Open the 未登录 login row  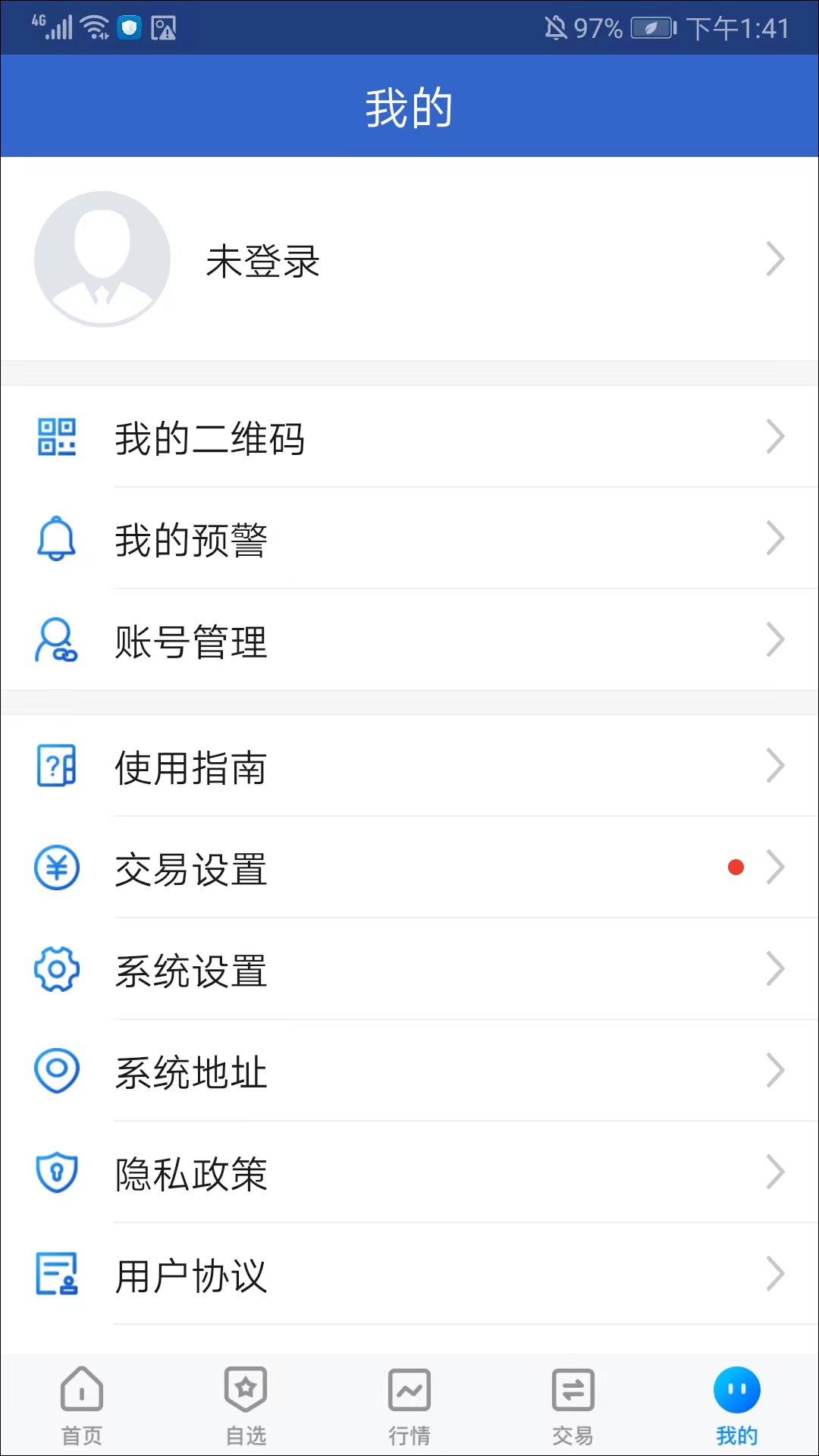[409, 259]
